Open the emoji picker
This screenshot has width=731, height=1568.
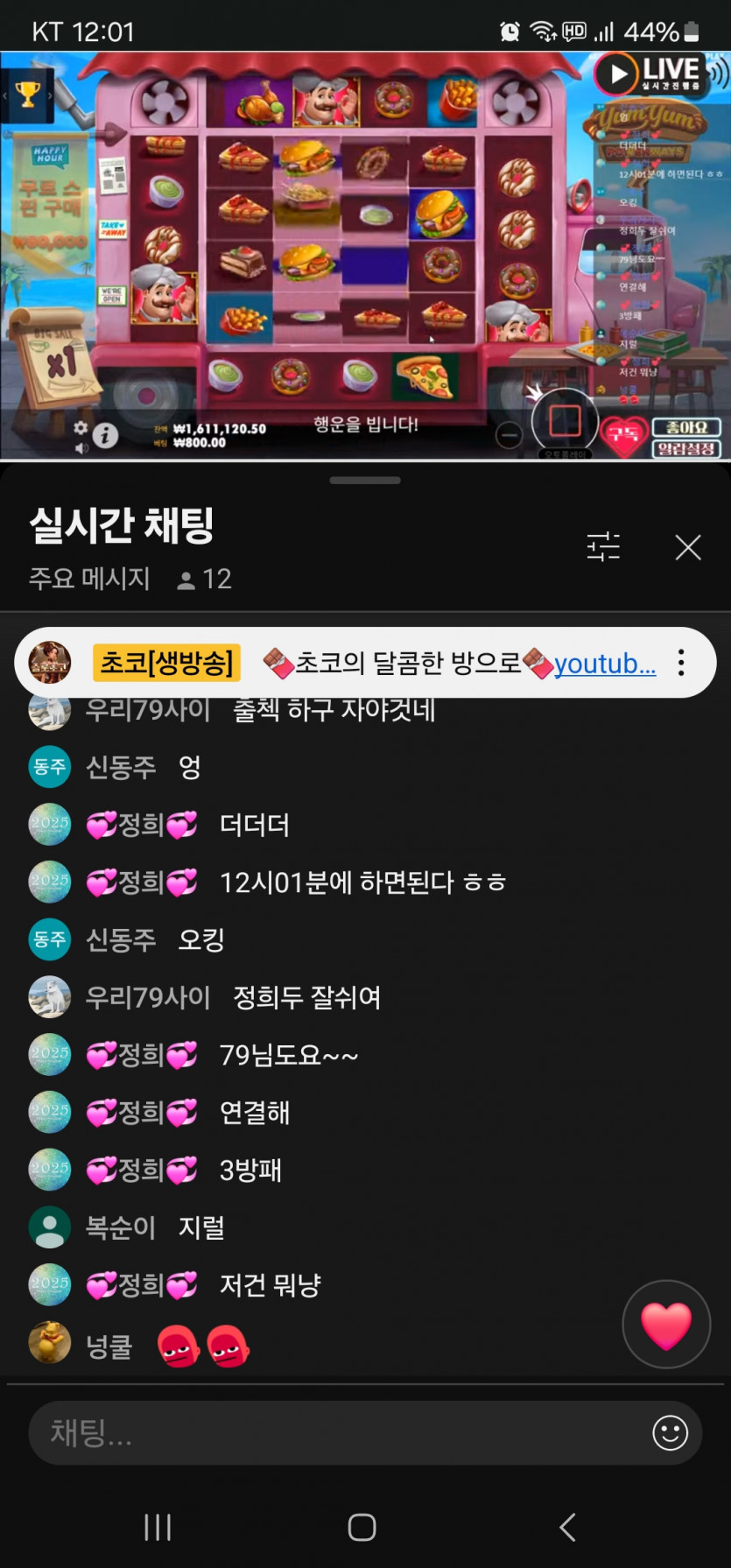tap(670, 1433)
